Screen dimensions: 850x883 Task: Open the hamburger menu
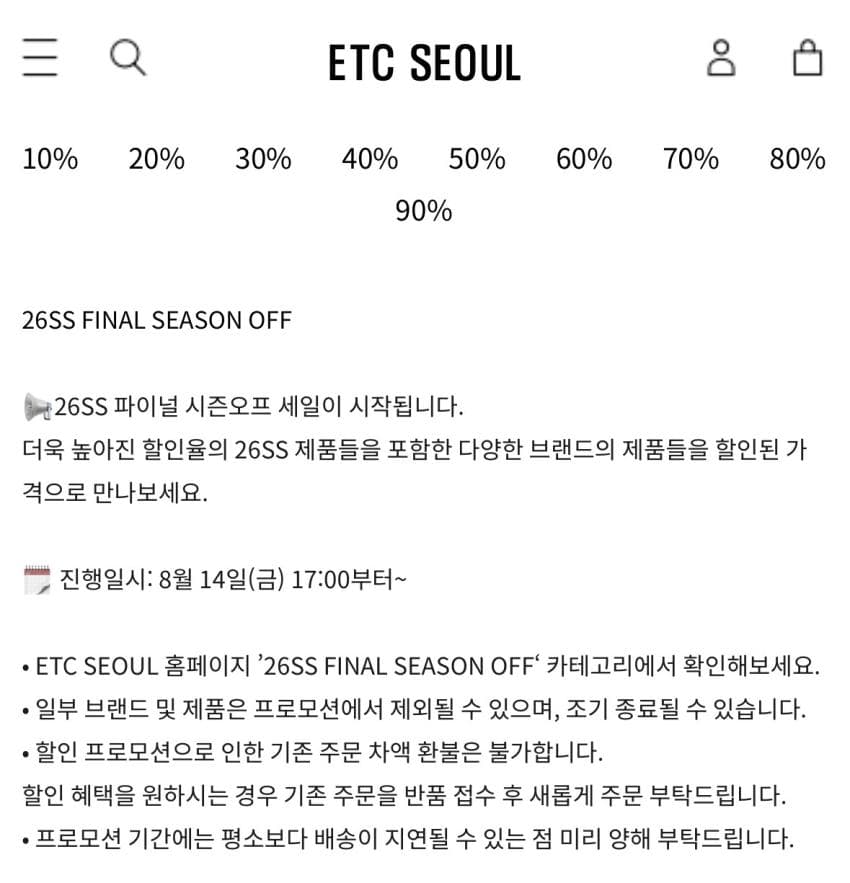[40, 57]
